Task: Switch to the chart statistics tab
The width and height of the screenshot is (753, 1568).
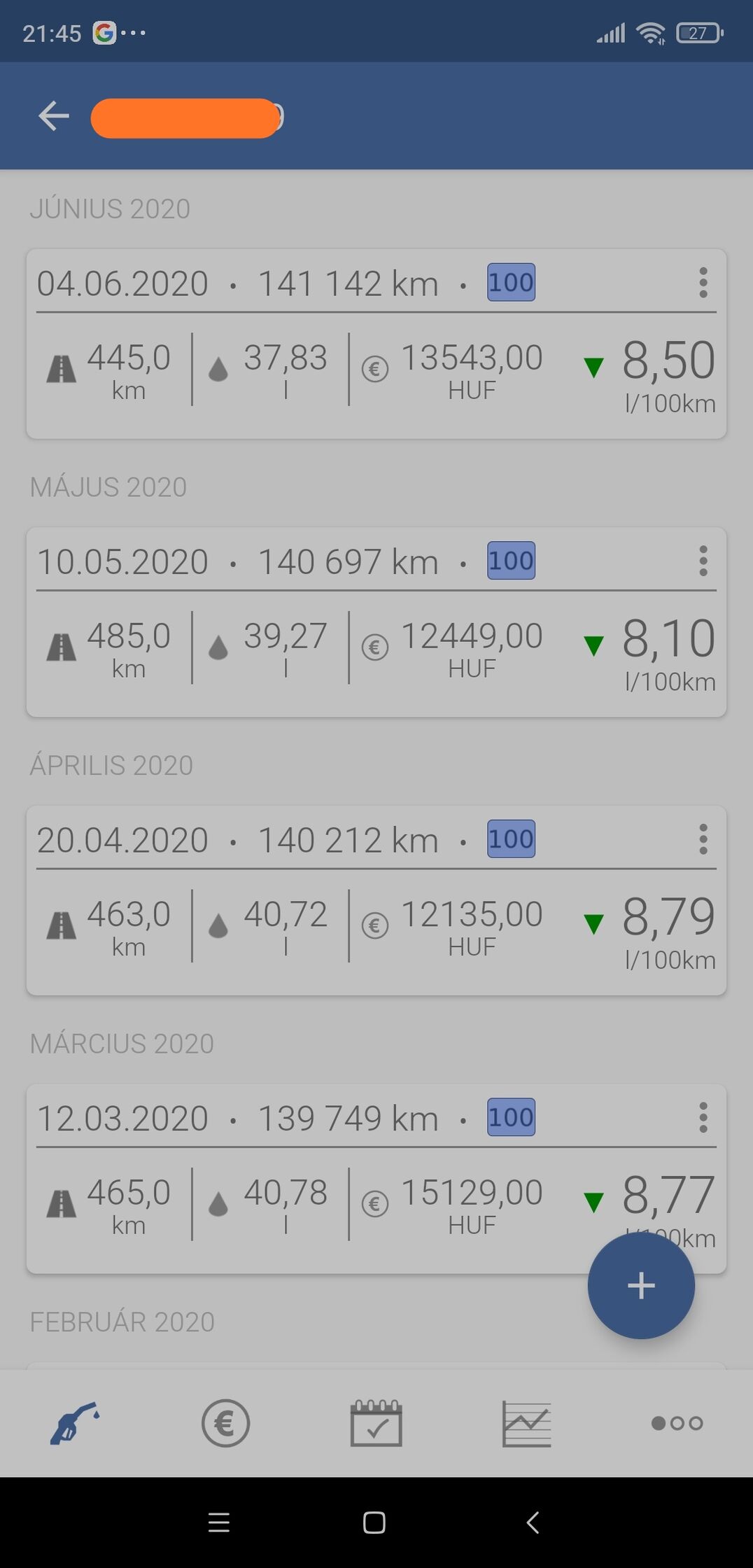Action: click(x=527, y=1424)
